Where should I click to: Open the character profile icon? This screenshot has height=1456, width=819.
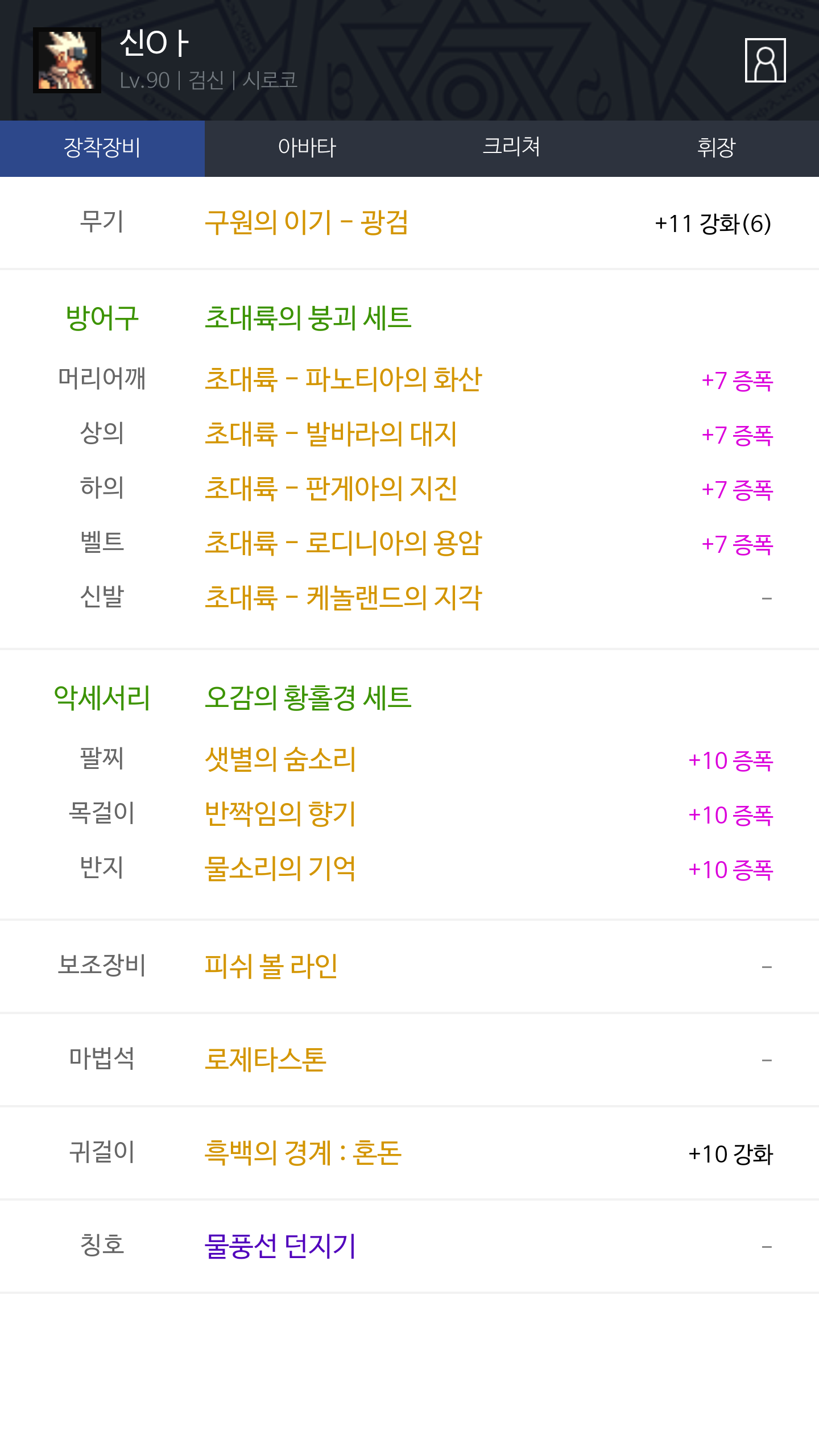click(765, 60)
